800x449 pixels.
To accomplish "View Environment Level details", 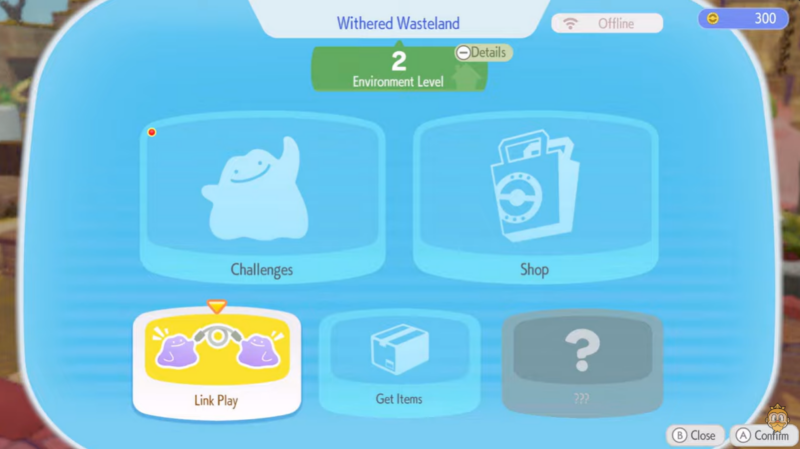I will 483,52.
